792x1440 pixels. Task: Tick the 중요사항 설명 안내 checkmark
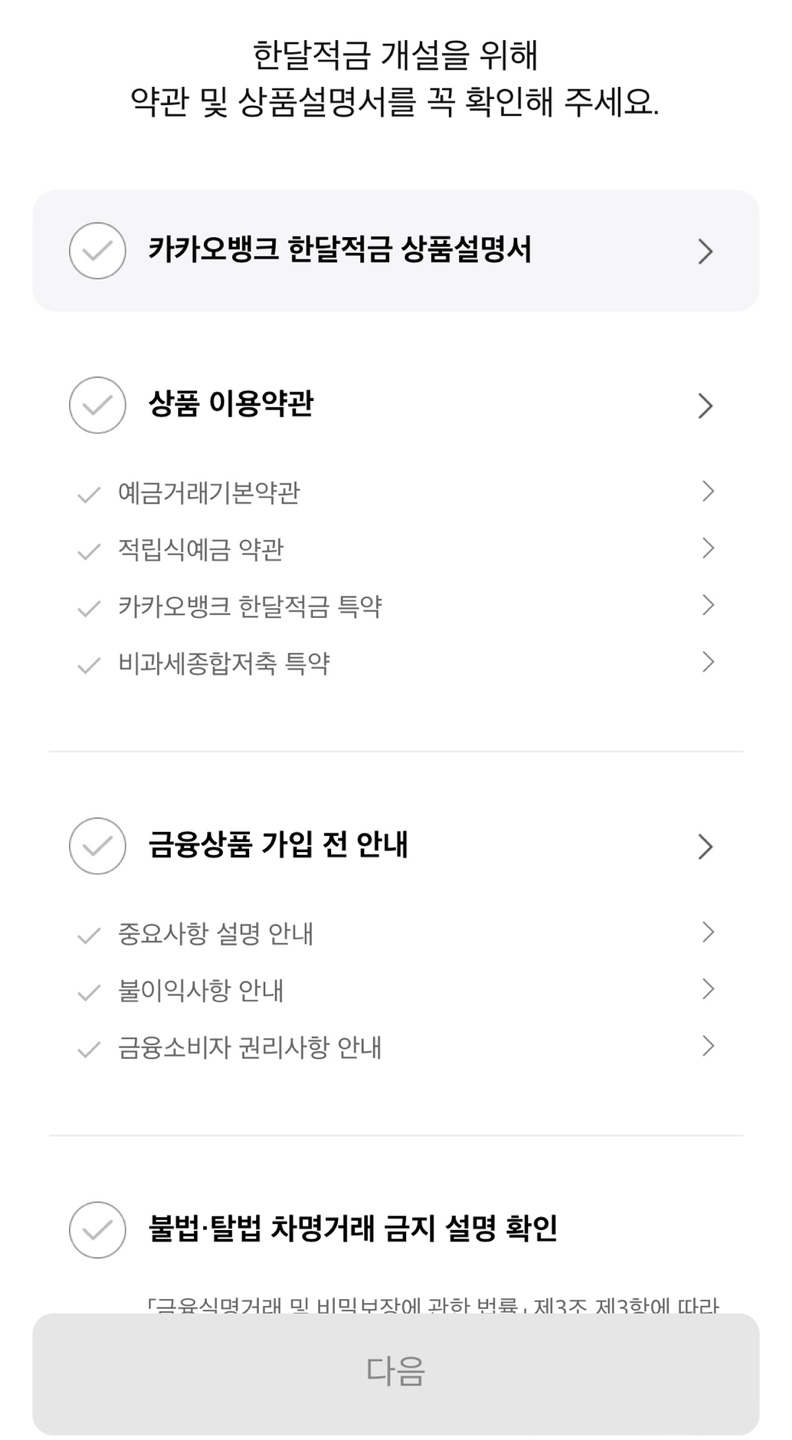(88, 934)
